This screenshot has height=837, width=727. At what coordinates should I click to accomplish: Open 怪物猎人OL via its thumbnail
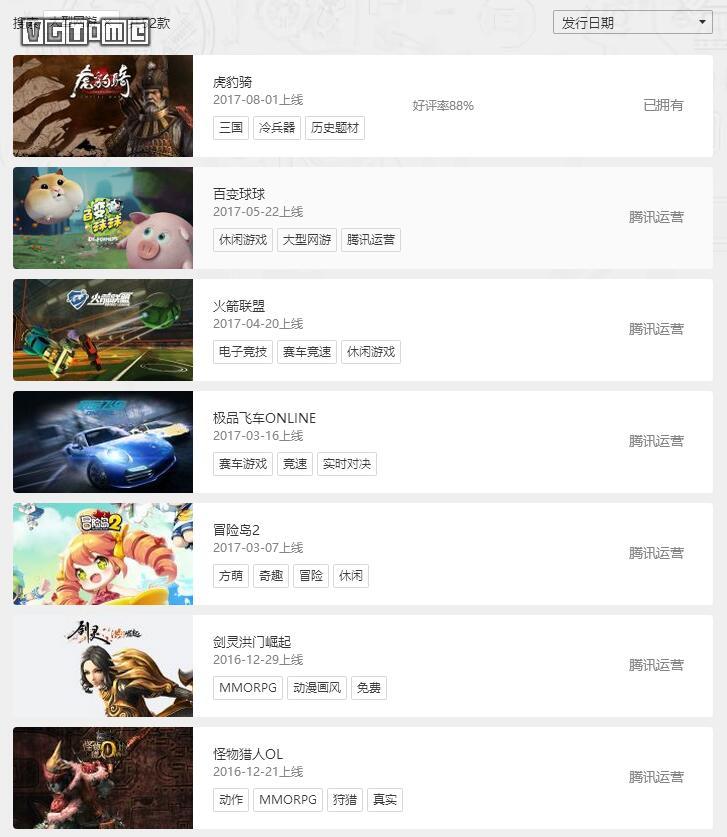[102, 776]
